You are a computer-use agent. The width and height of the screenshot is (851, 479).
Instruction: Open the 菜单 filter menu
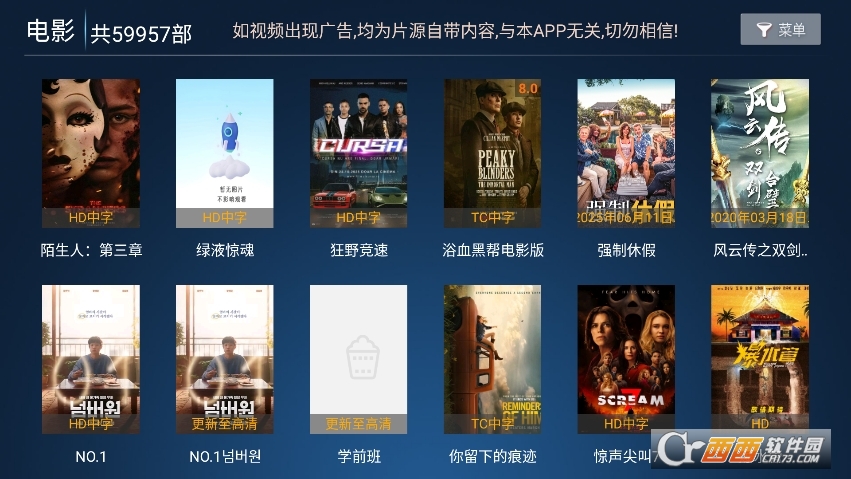pyautogui.click(x=780, y=30)
